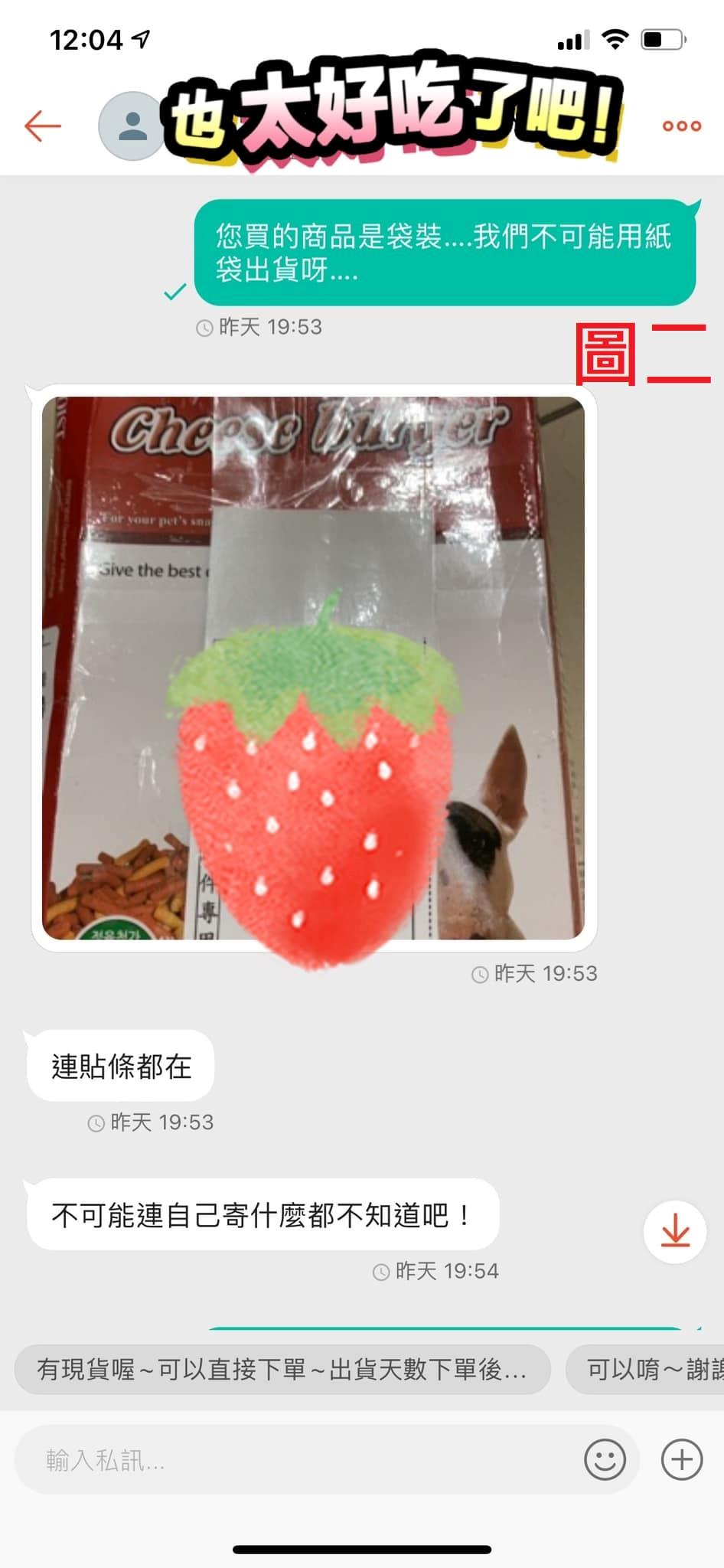Open the emoji smiley picker
The height and width of the screenshot is (1568, 724).
pos(605,1459)
